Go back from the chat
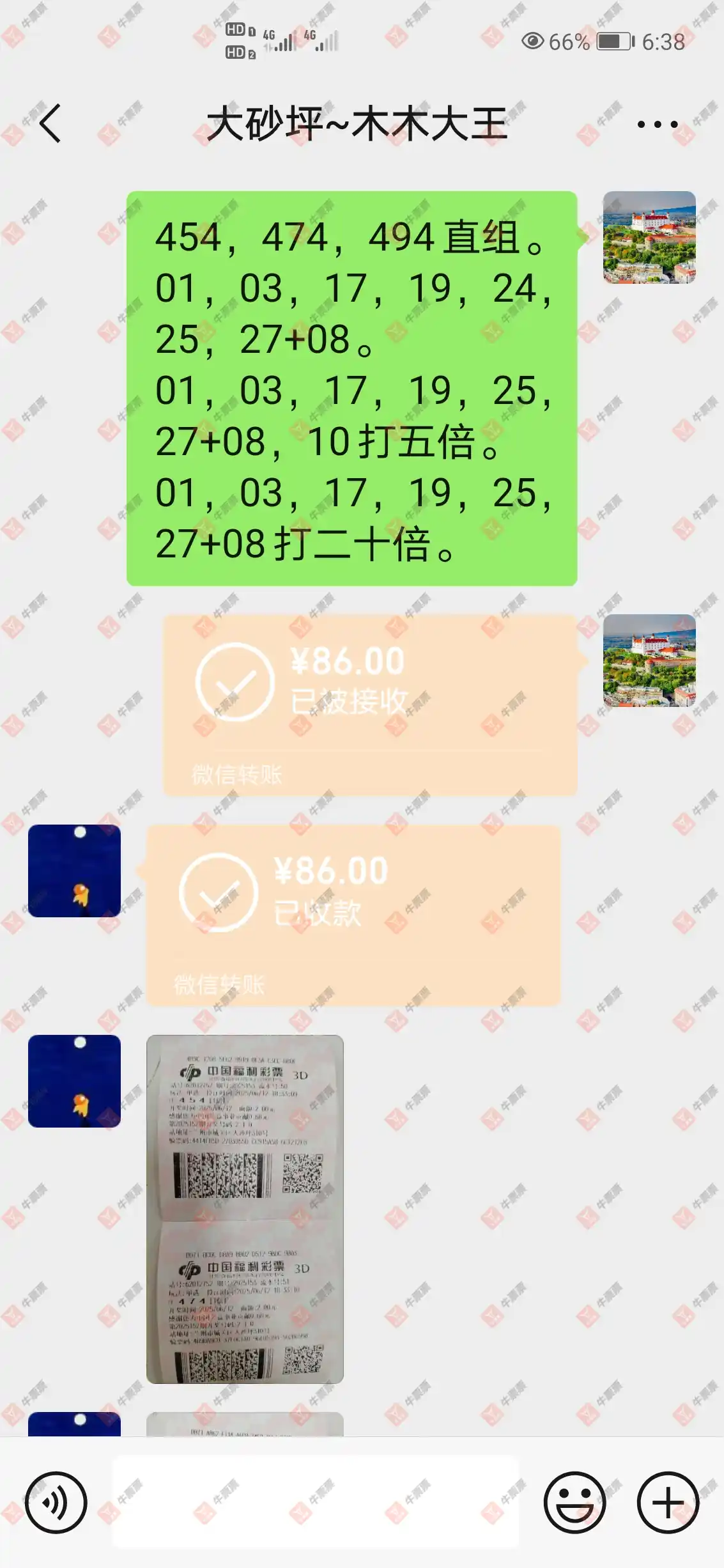This screenshot has height=1568, width=724. click(50, 123)
